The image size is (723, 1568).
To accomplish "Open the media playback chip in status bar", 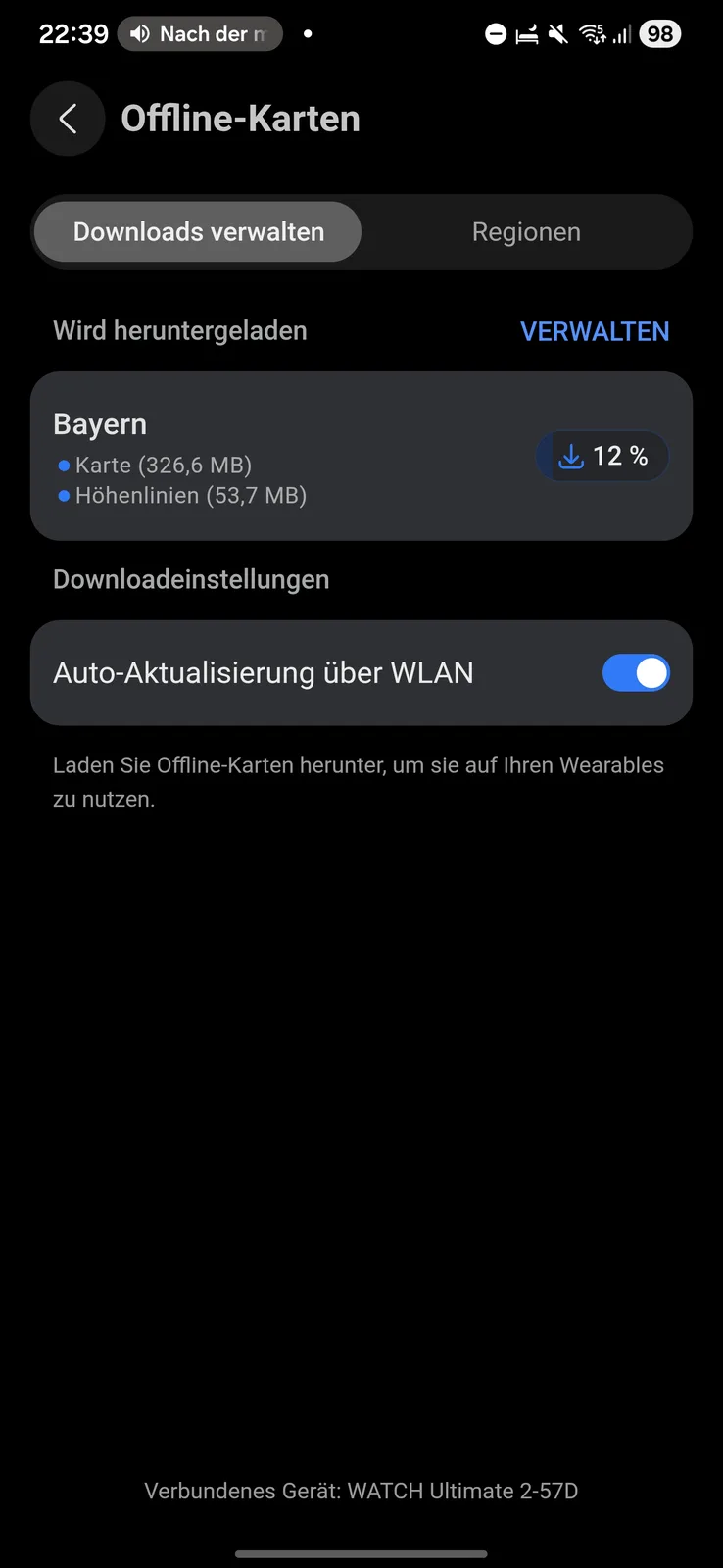I will pyautogui.click(x=200, y=34).
